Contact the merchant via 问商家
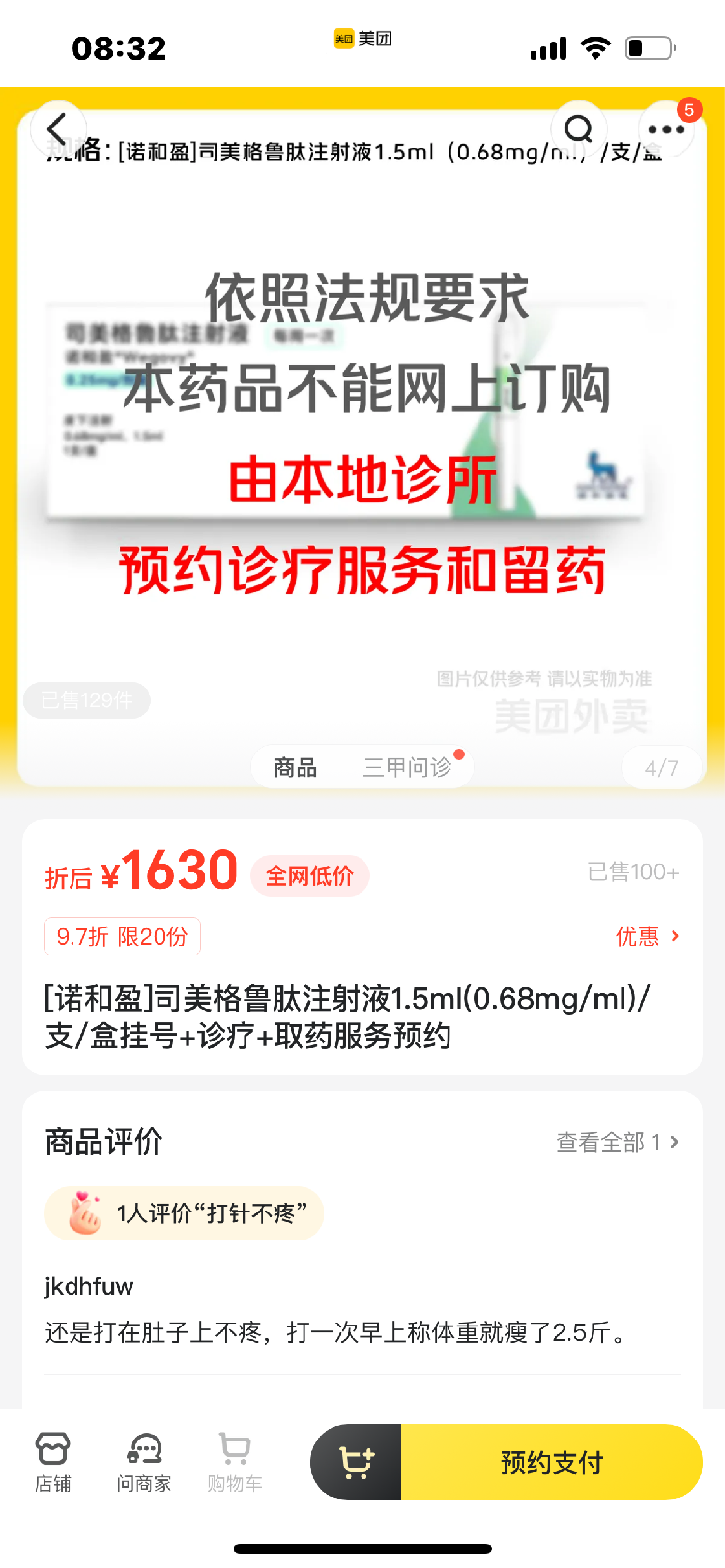 [x=144, y=1462]
